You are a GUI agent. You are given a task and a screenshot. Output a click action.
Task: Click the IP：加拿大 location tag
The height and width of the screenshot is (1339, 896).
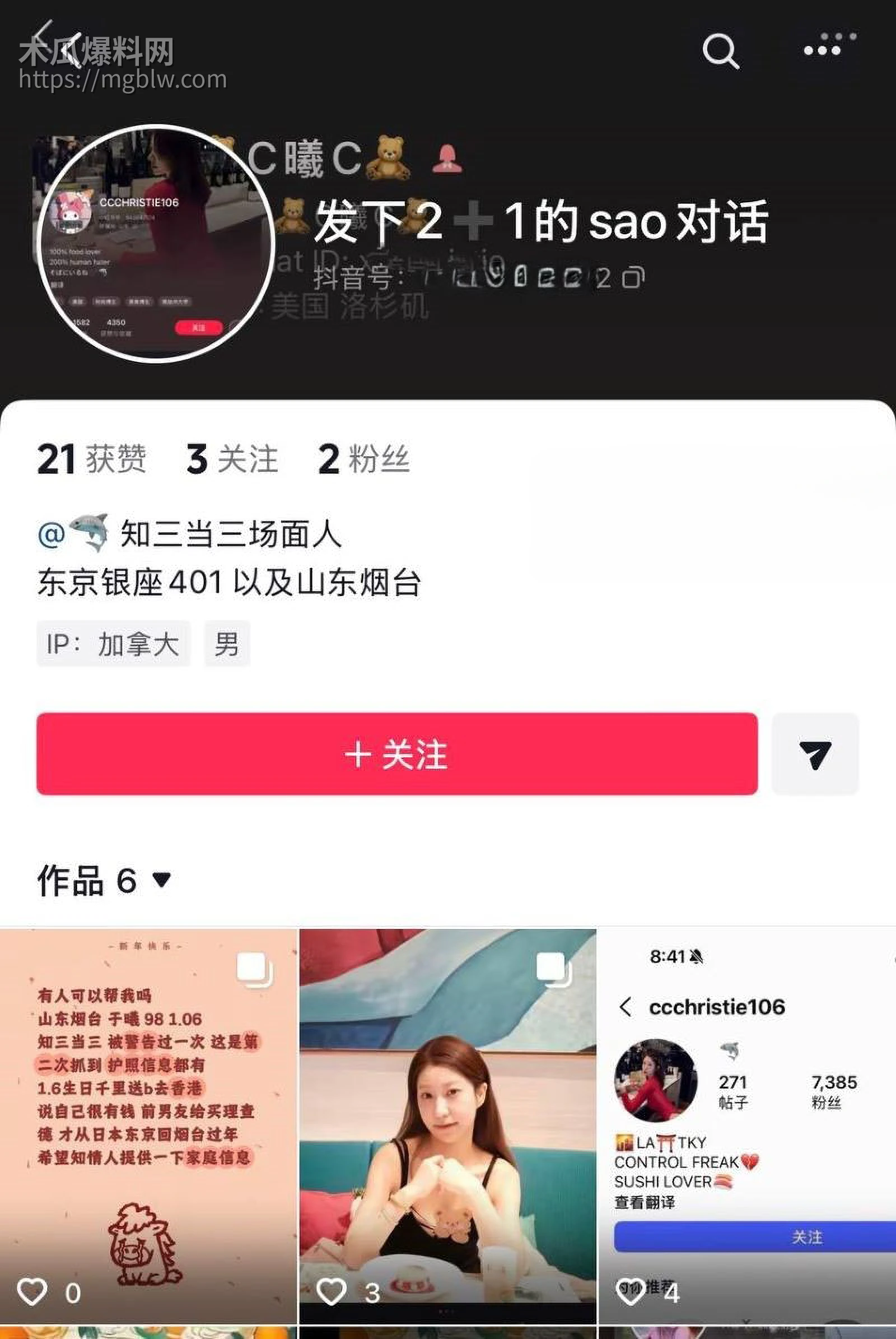pyautogui.click(x=113, y=645)
